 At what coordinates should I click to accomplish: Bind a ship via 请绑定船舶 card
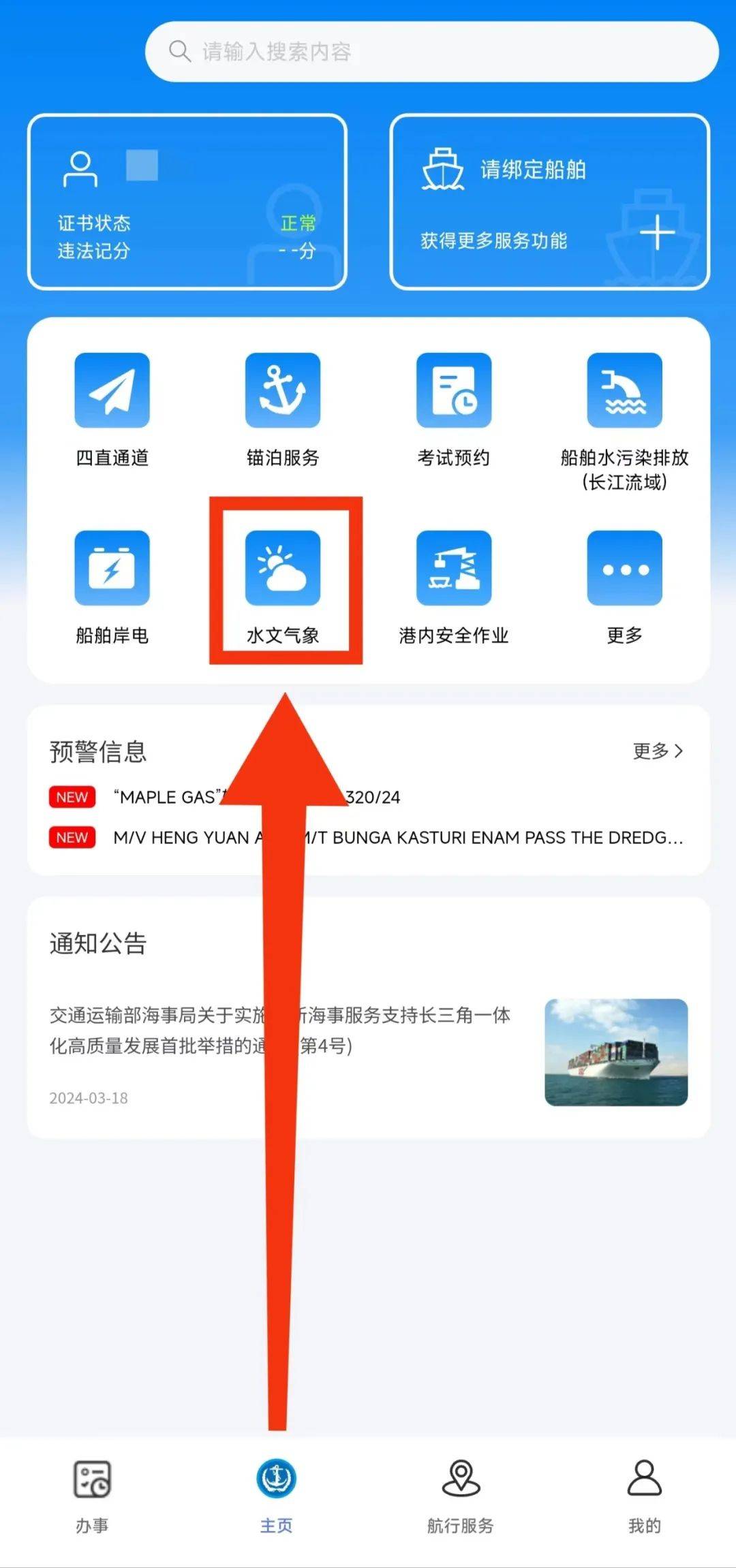(x=550, y=202)
